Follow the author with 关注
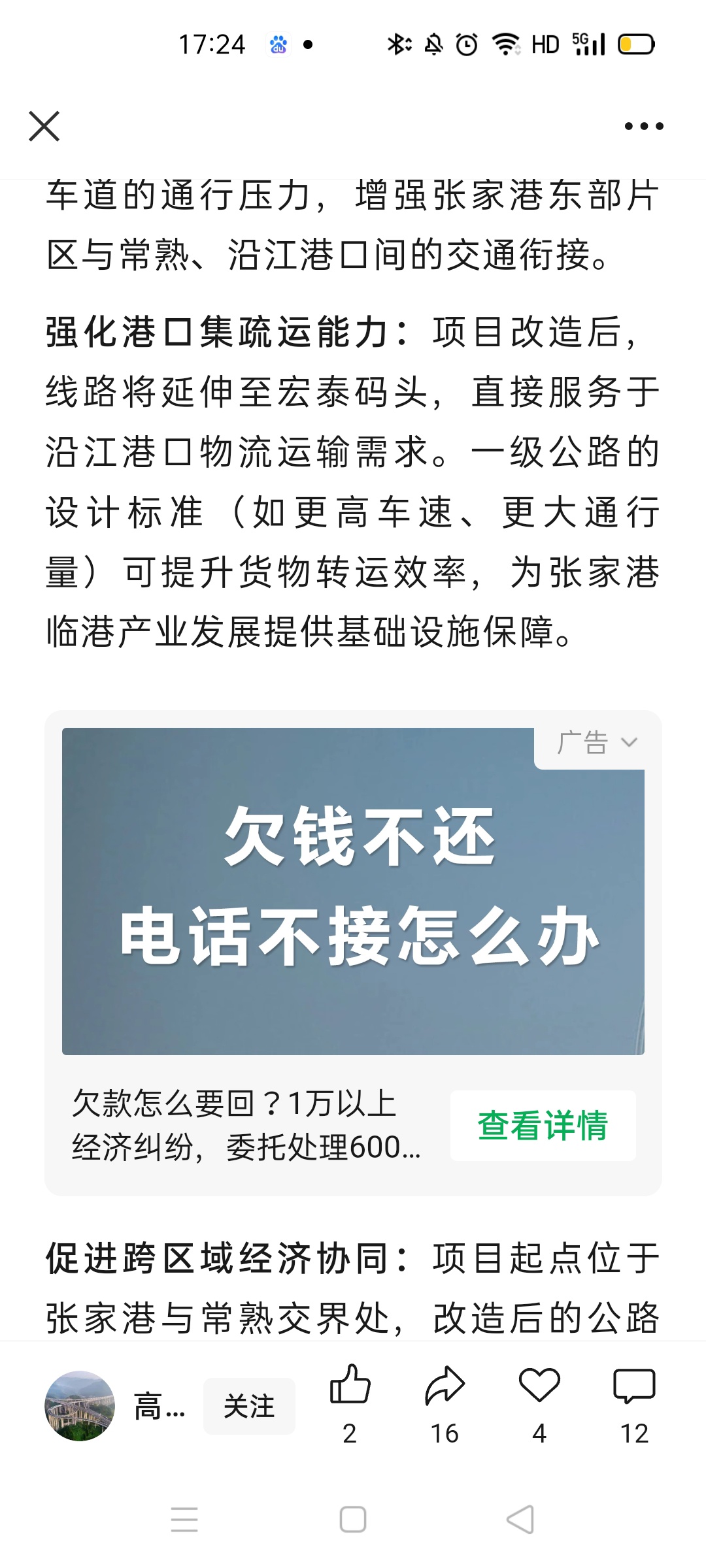Viewport: 706px width, 1568px height. pos(249,1407)
